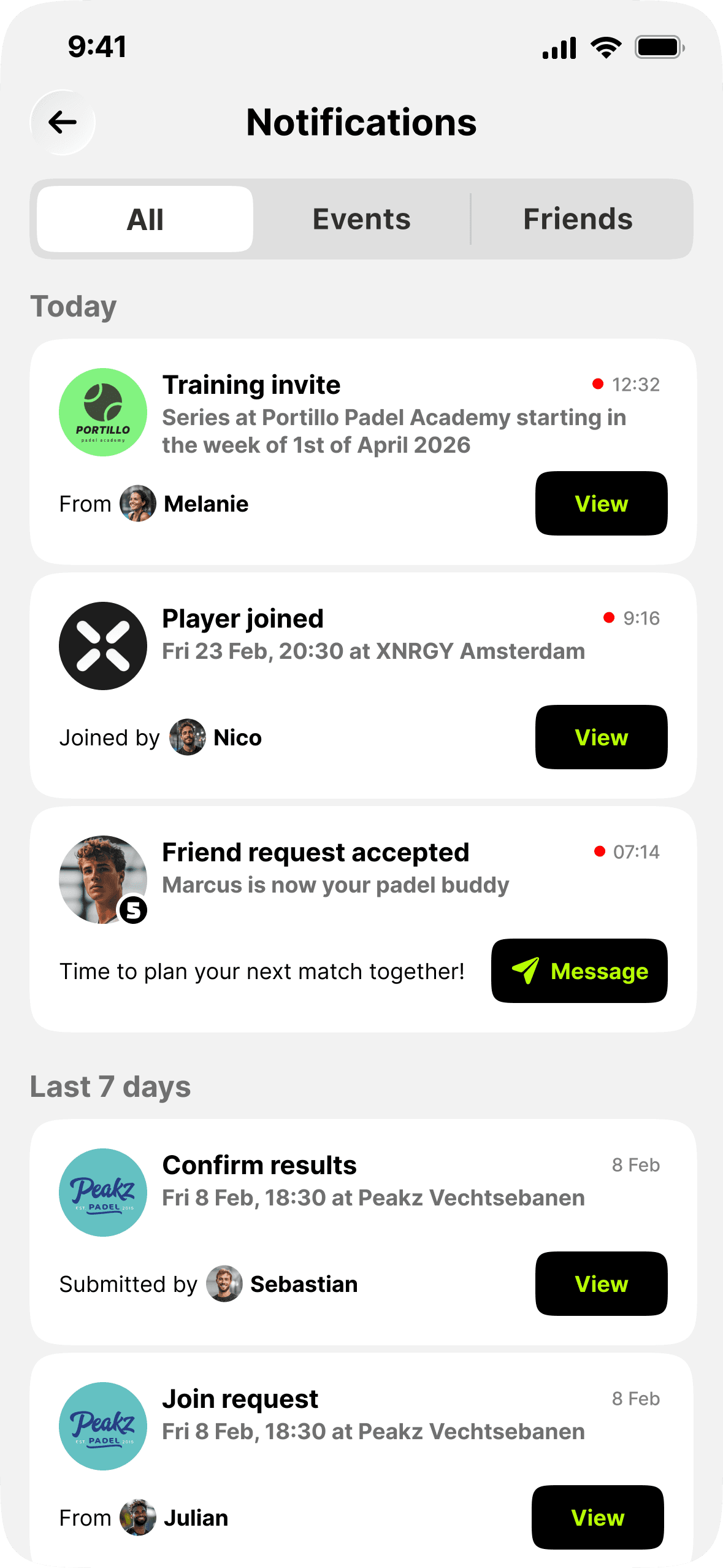Screen dimensions: 723x1568
Task: Go back using the arrow button
Action: [x=63, y=122]
